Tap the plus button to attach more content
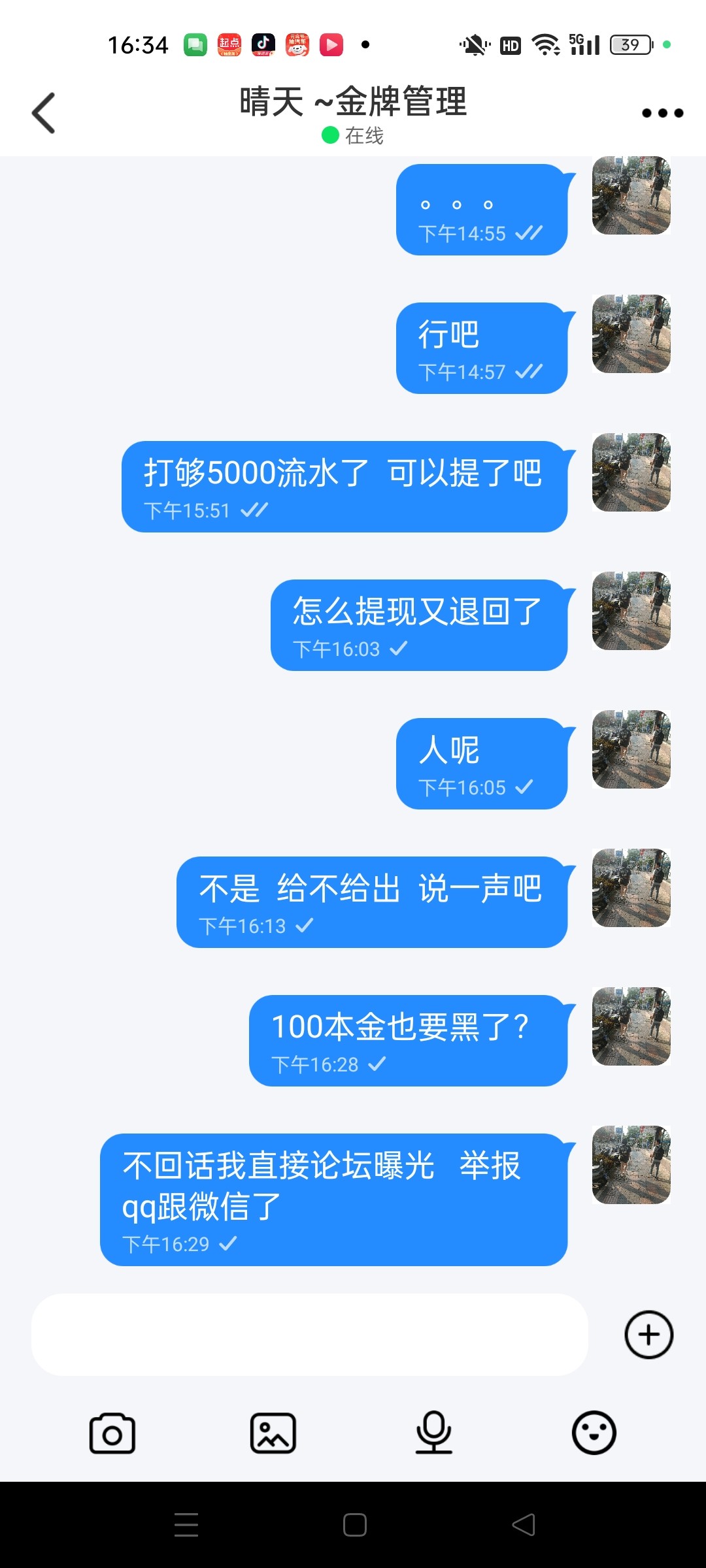Screen dimensions: 706x1568 click(x=648, y=1334)
